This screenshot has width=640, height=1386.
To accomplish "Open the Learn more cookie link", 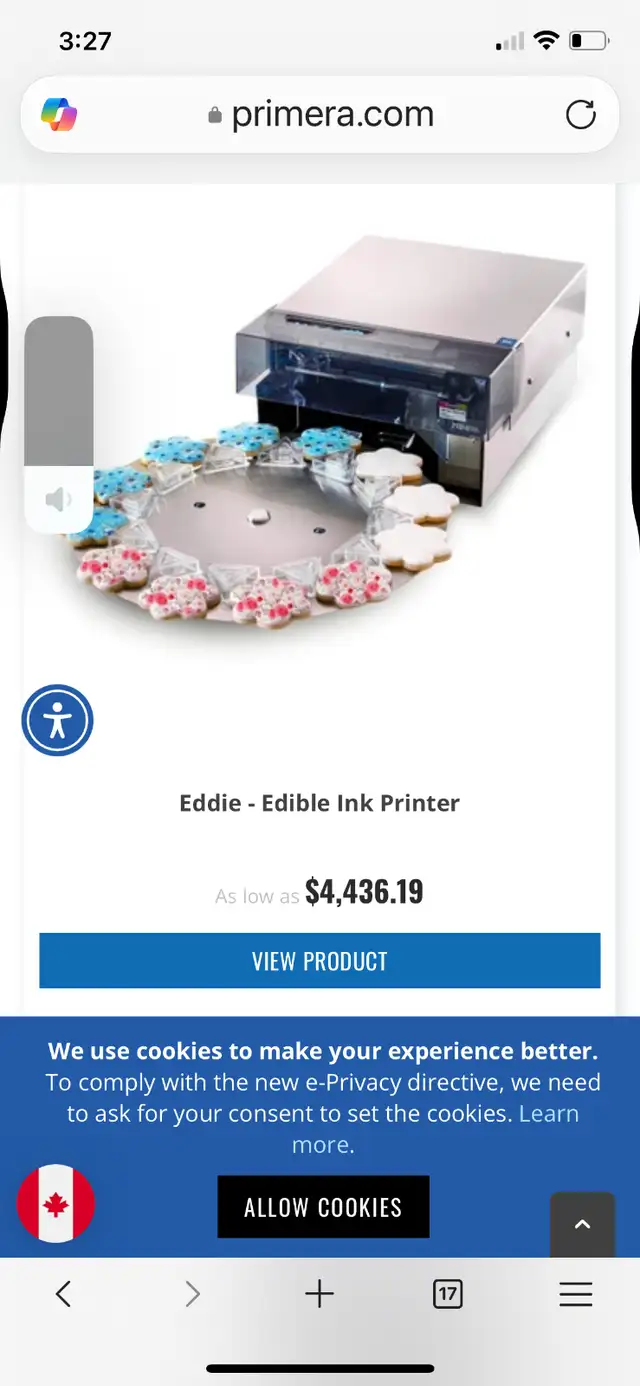I will point(435,1129).
